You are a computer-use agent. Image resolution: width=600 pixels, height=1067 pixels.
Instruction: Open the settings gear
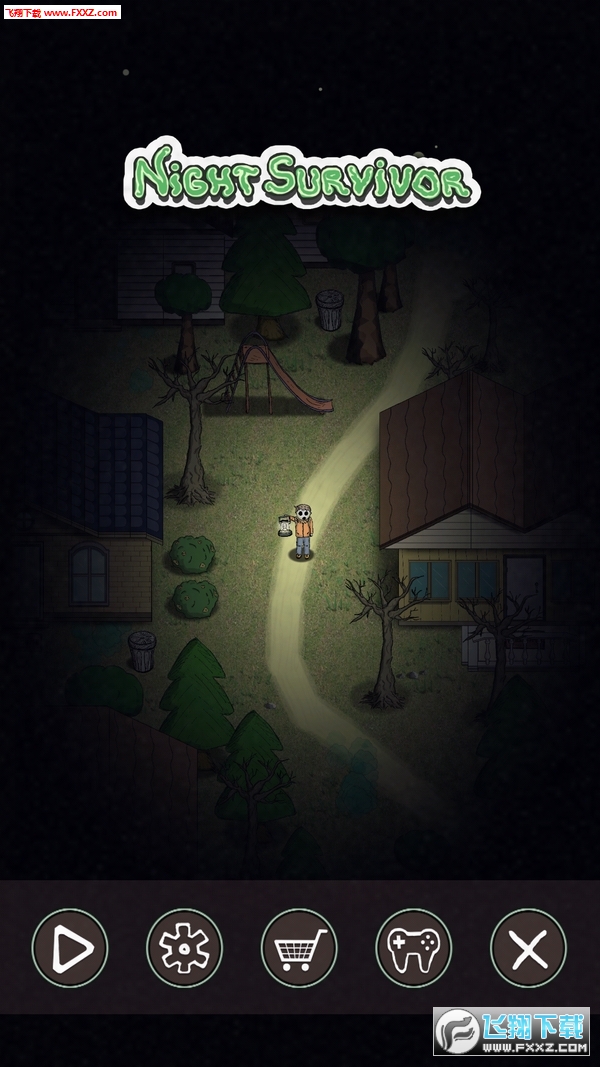point(185,947)
